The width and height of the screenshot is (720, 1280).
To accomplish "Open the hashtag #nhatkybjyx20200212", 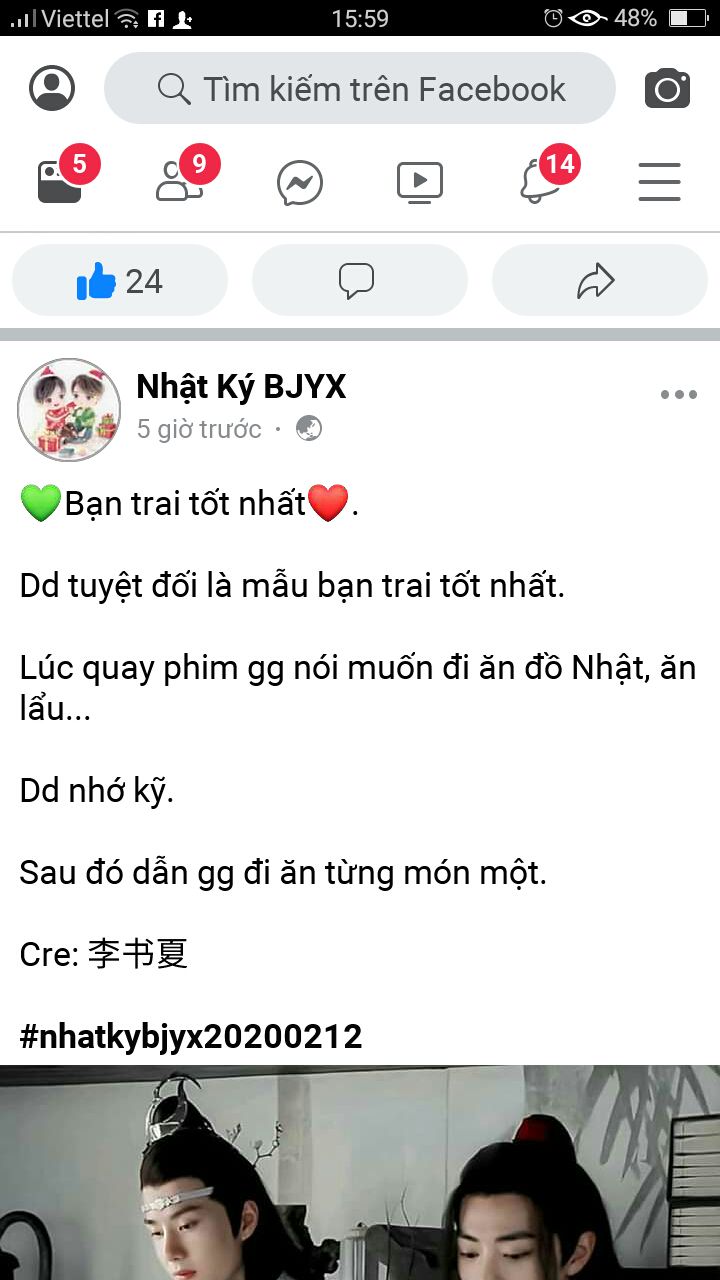I will [191, 1036].
